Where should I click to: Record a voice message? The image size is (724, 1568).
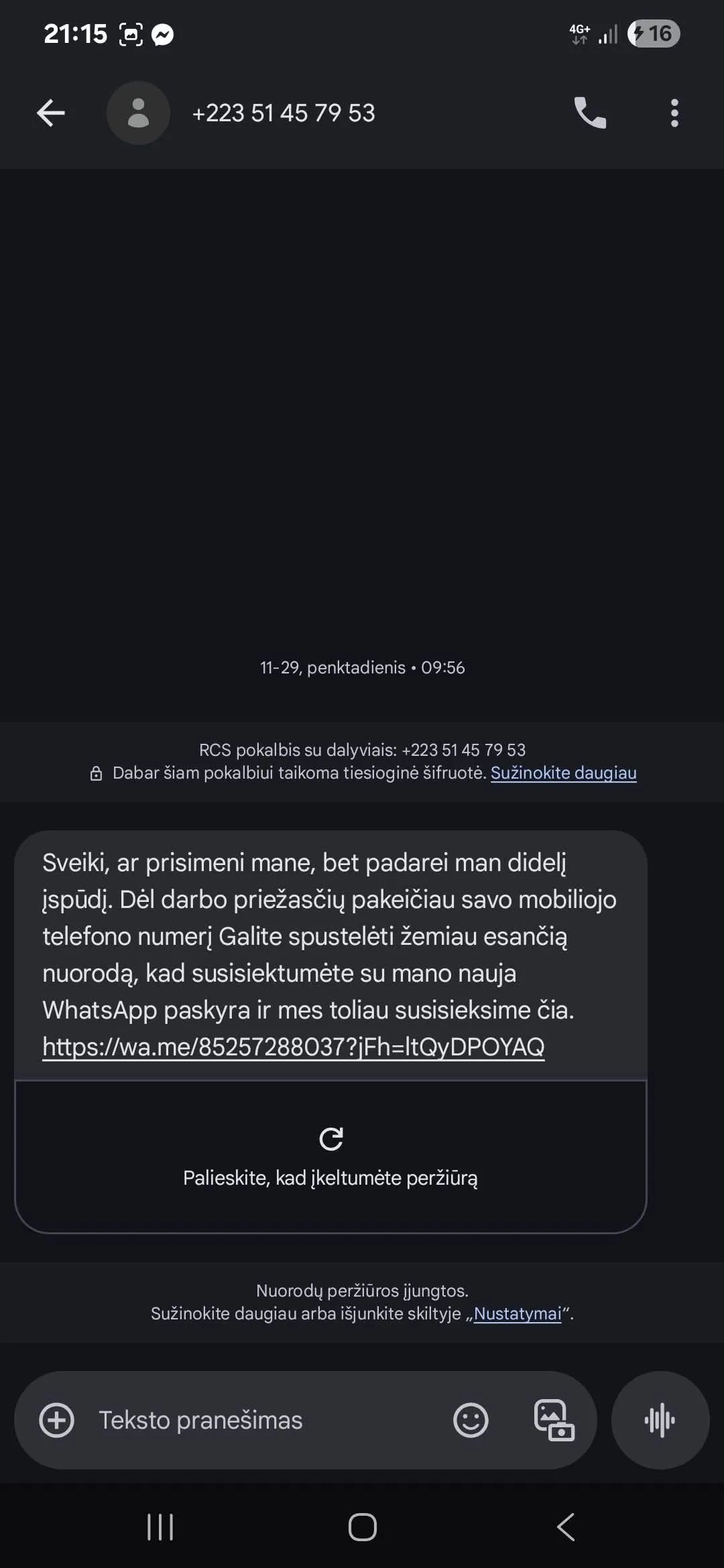click(x=660, y=1420)
